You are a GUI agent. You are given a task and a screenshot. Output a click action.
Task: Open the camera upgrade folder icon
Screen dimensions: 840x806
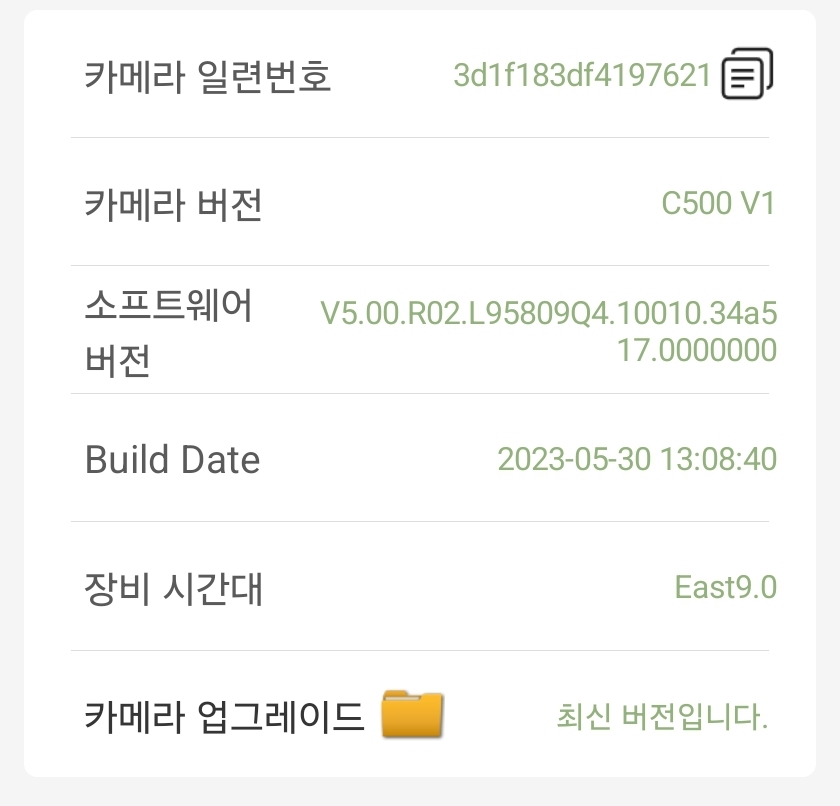tap(412, 714)
